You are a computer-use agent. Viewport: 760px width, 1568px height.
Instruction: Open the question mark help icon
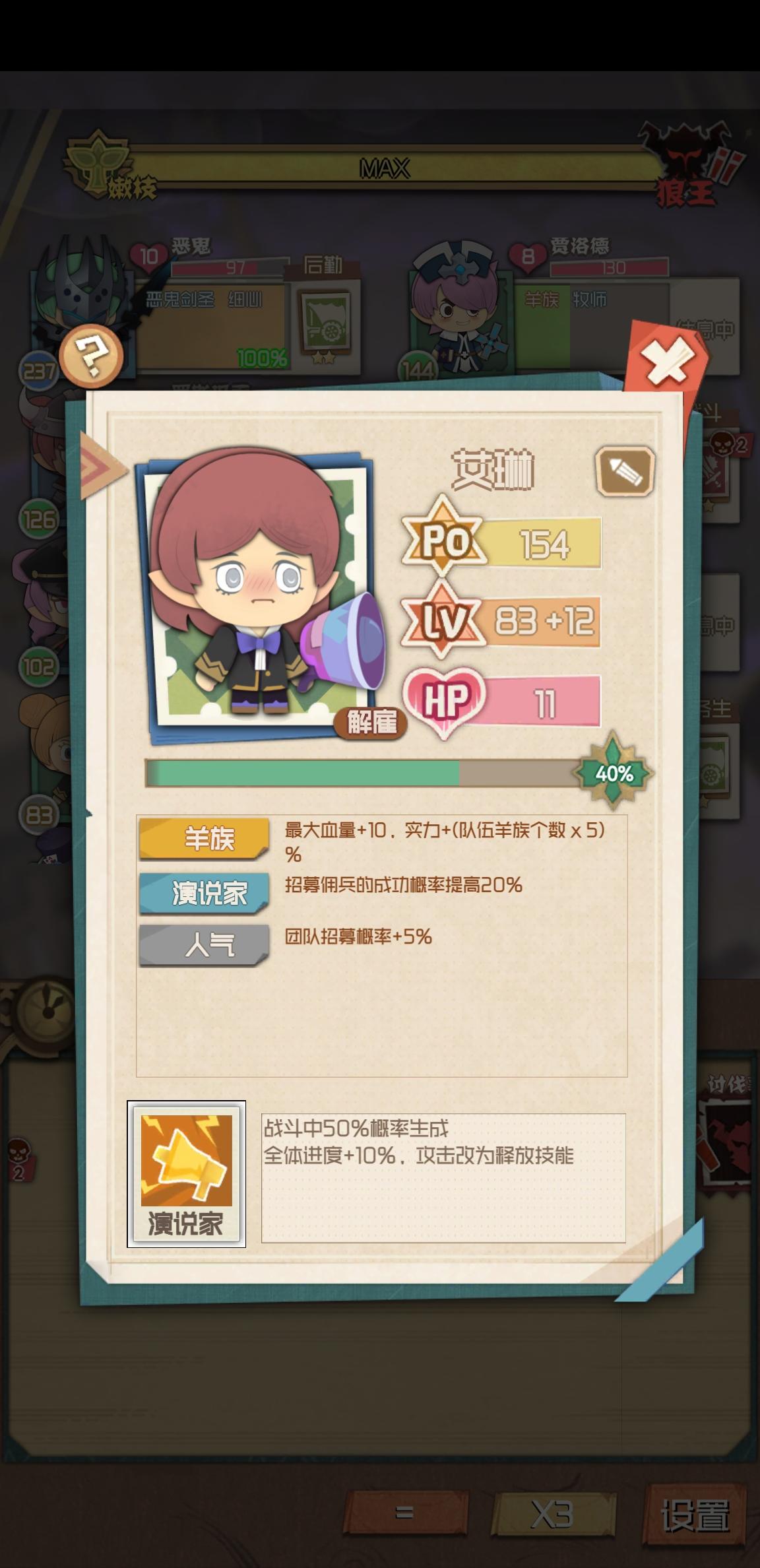[92, 356]
